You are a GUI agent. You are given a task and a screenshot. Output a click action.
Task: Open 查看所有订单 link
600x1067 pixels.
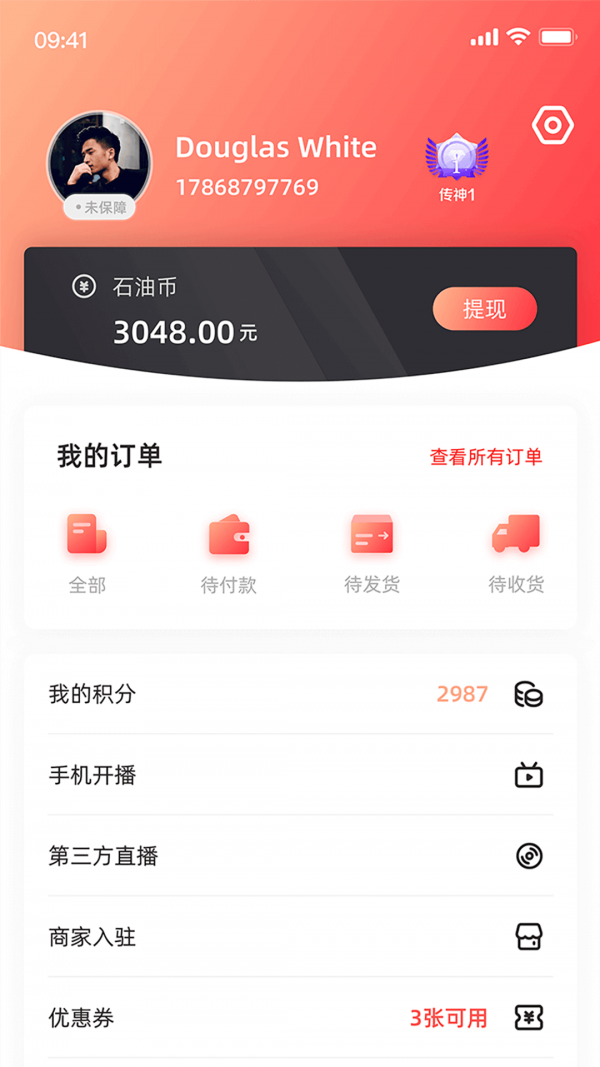click(x=486, y=457)
